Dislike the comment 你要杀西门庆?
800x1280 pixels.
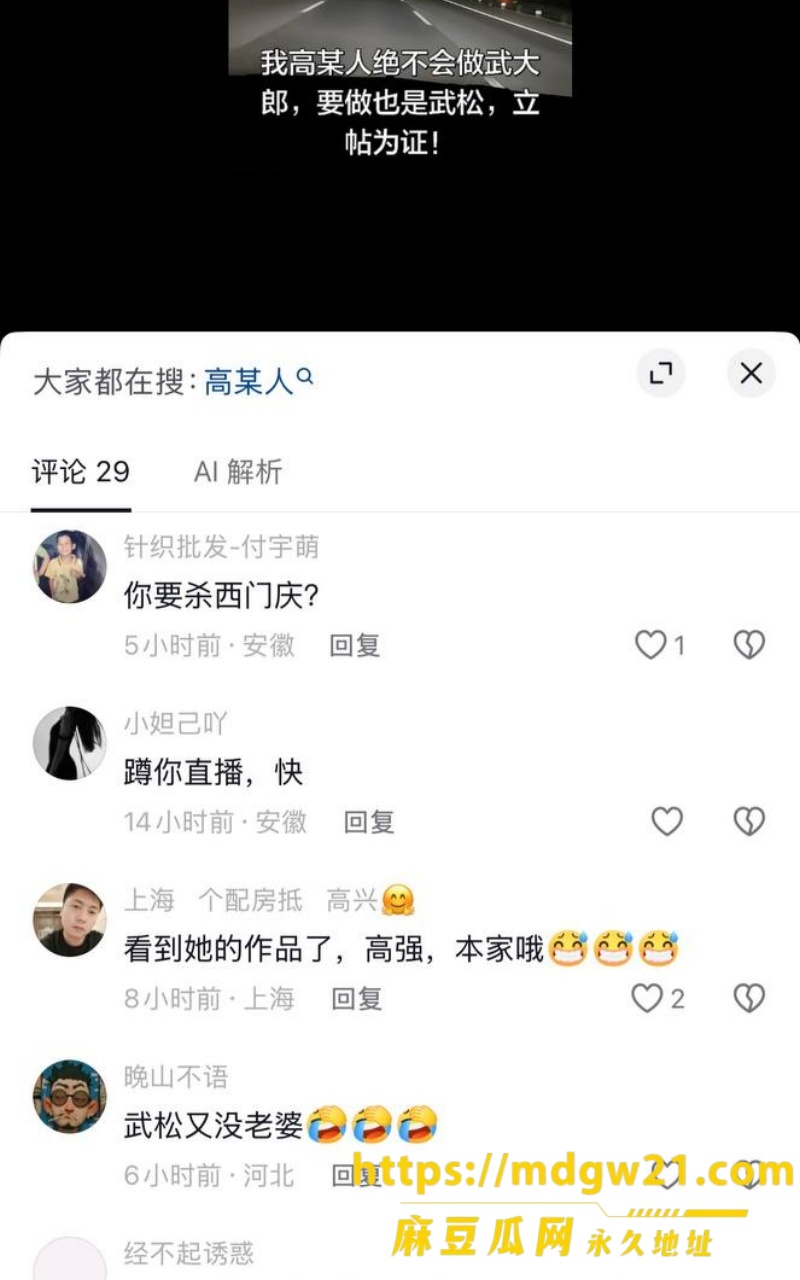[749, 645]
